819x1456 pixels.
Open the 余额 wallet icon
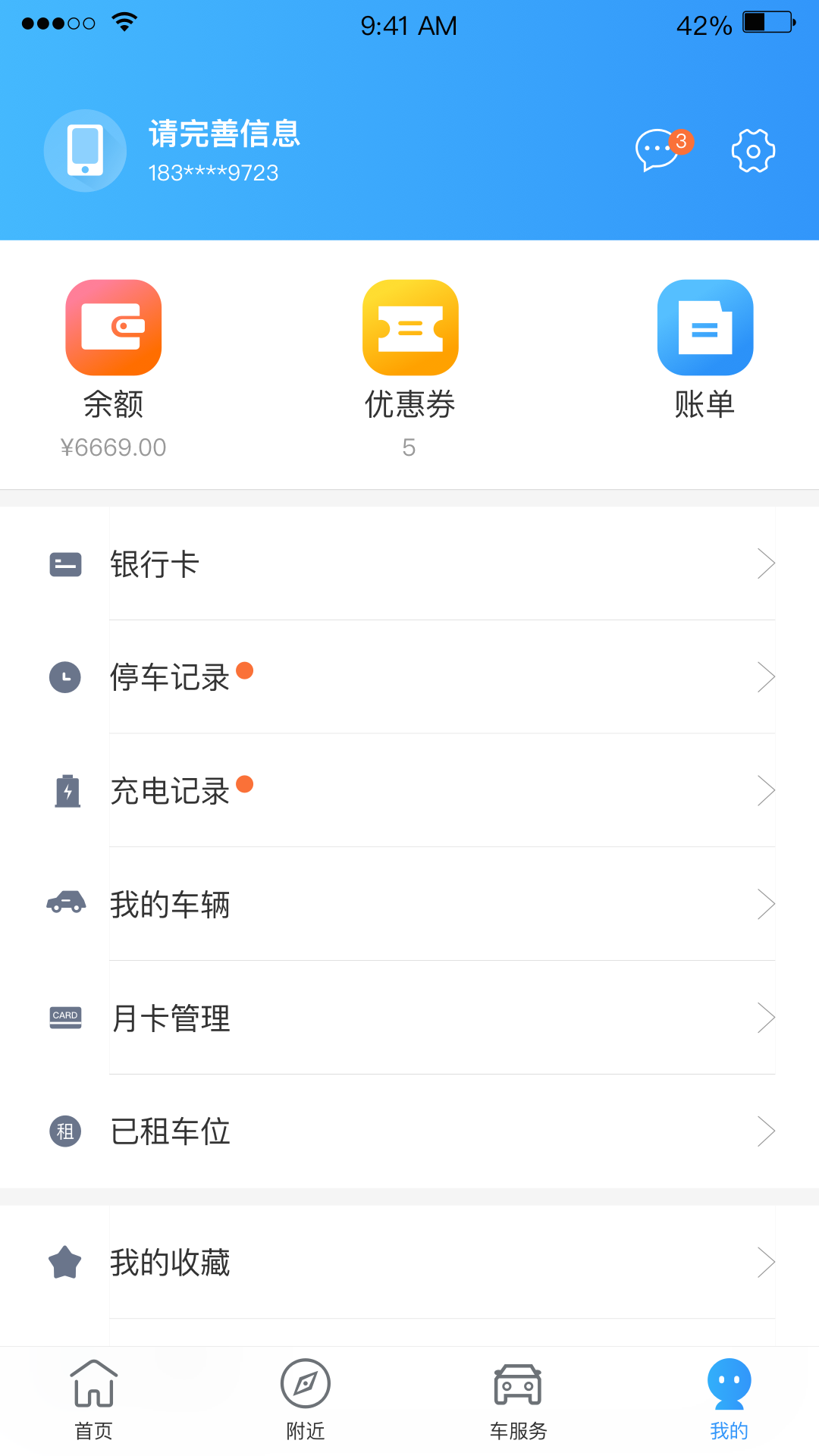pyautogui.click(x=114, y=327)
